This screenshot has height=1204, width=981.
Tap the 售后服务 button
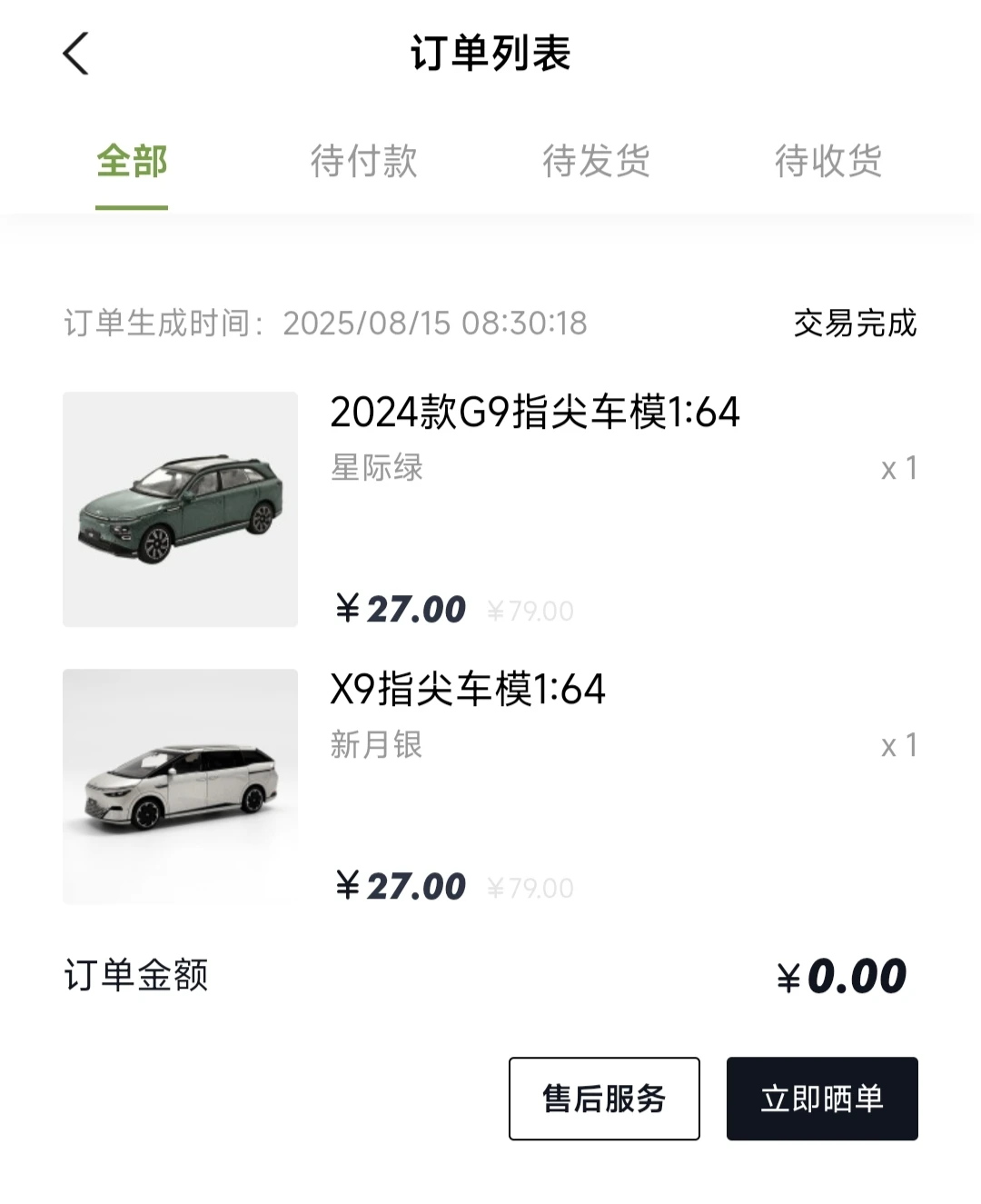pos(604,1099)
